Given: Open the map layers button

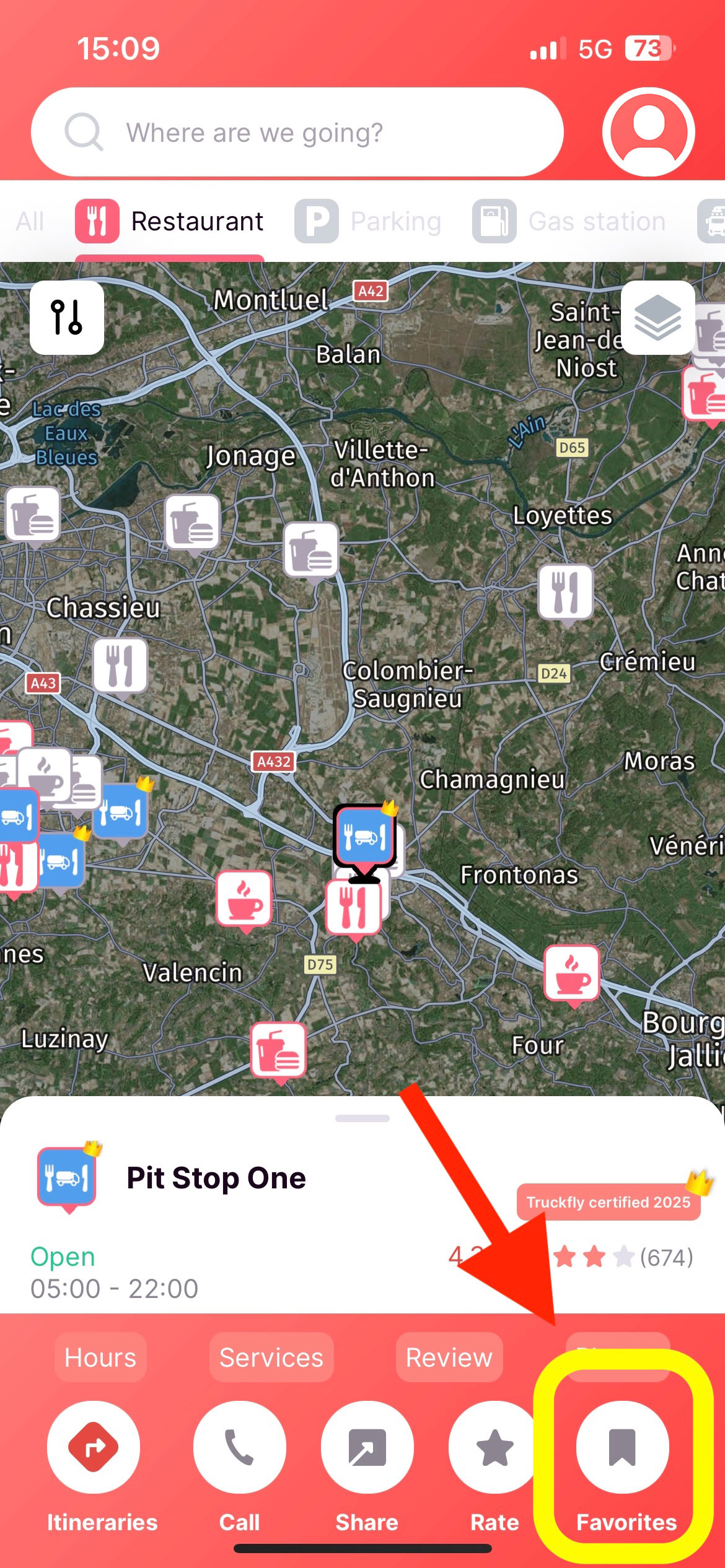Looking at the screenshot, I should click(657, 317).
